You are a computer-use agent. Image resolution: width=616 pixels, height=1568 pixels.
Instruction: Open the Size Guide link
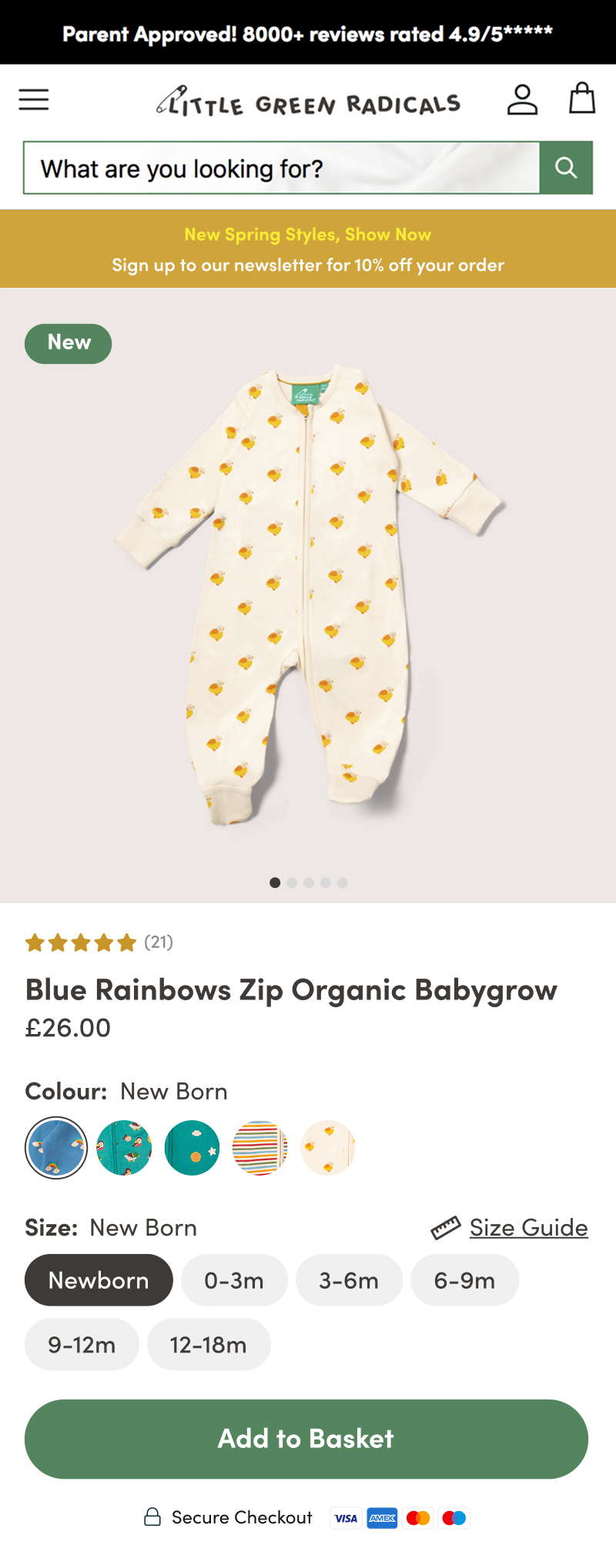(528, 1227)
